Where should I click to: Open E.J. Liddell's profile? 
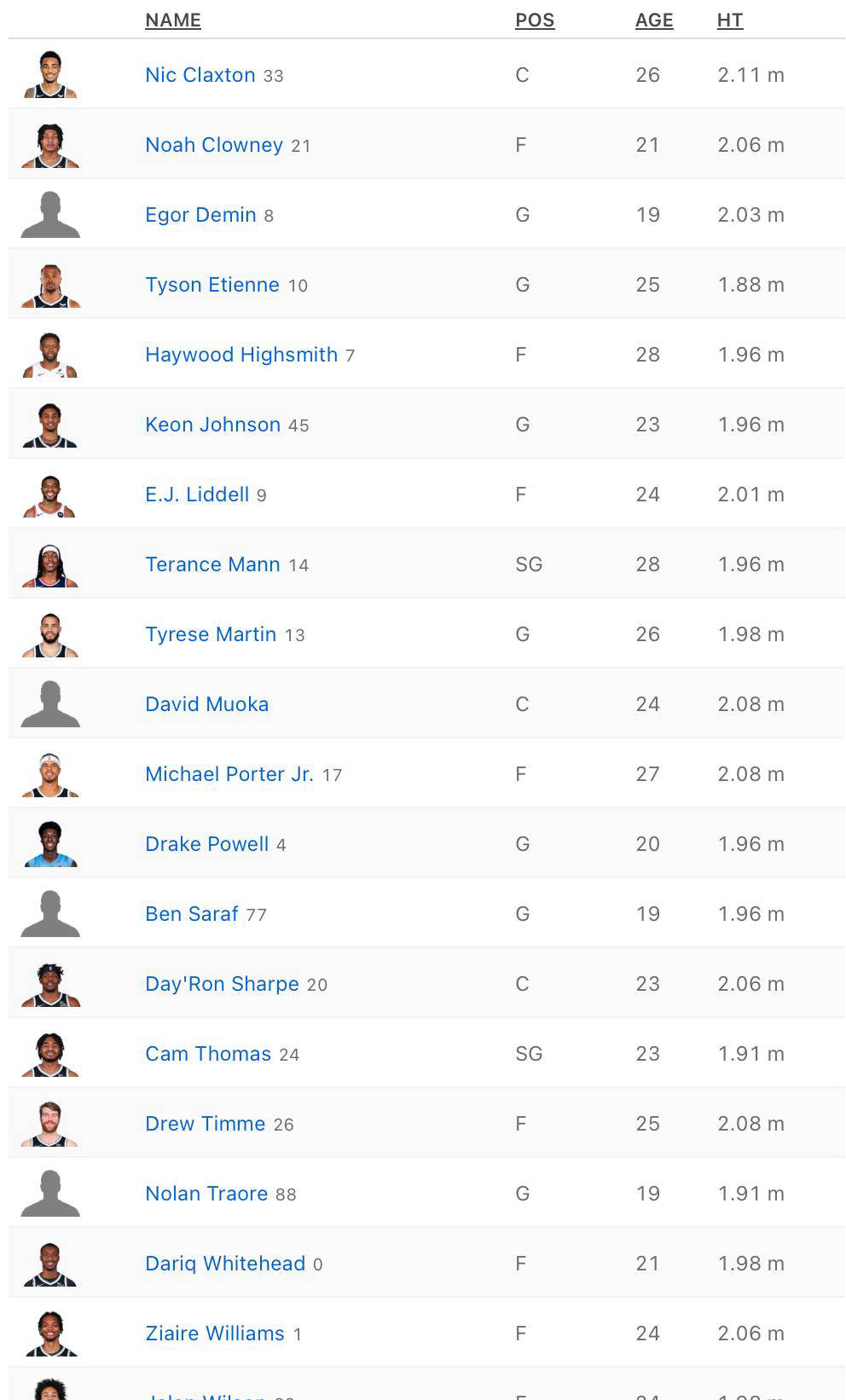pos(197,495)
